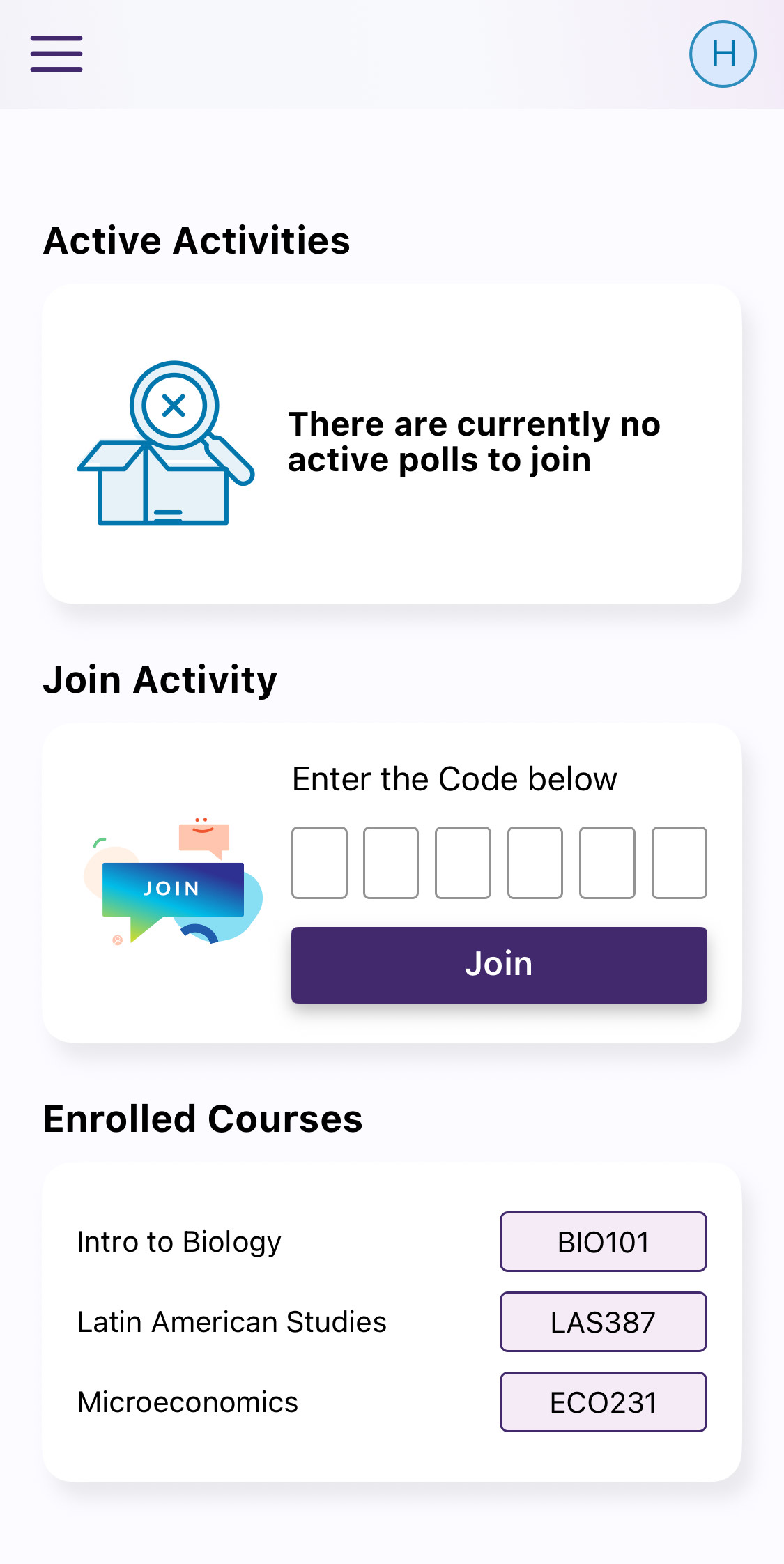Image resolution: width=784 pixels, height=1564 pixels.
Task: Open the profile avatar labeled H
Action: click(723, 53)
